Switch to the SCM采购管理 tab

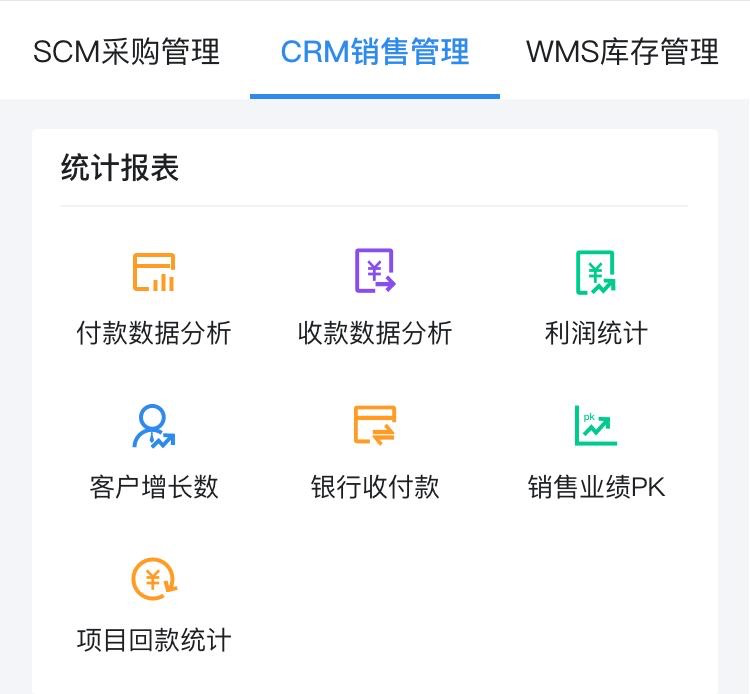pos(126,51)
